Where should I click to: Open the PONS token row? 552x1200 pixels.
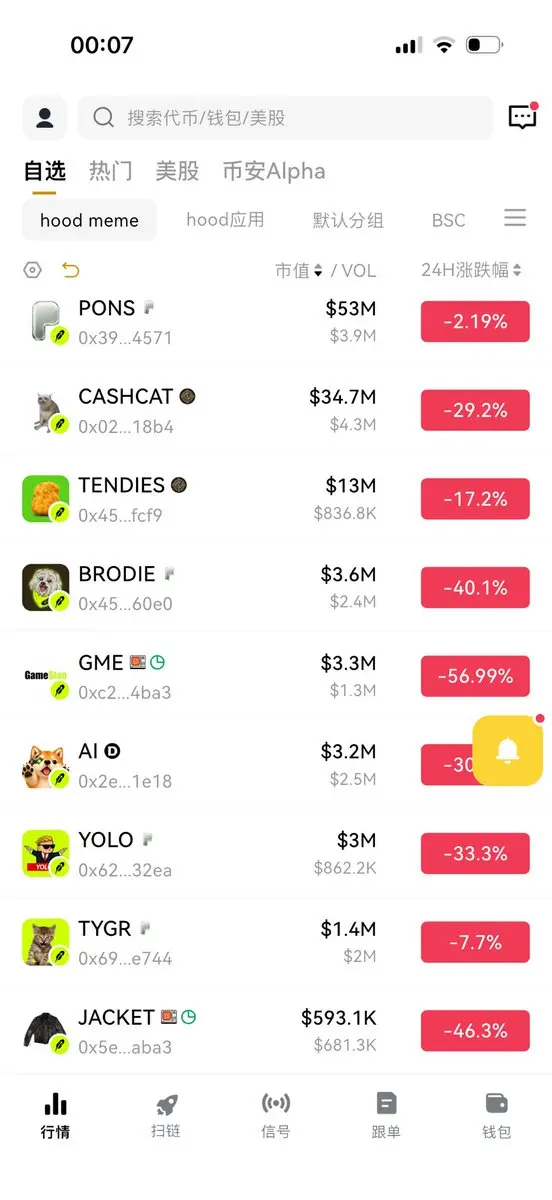click(x=276, y=322)
